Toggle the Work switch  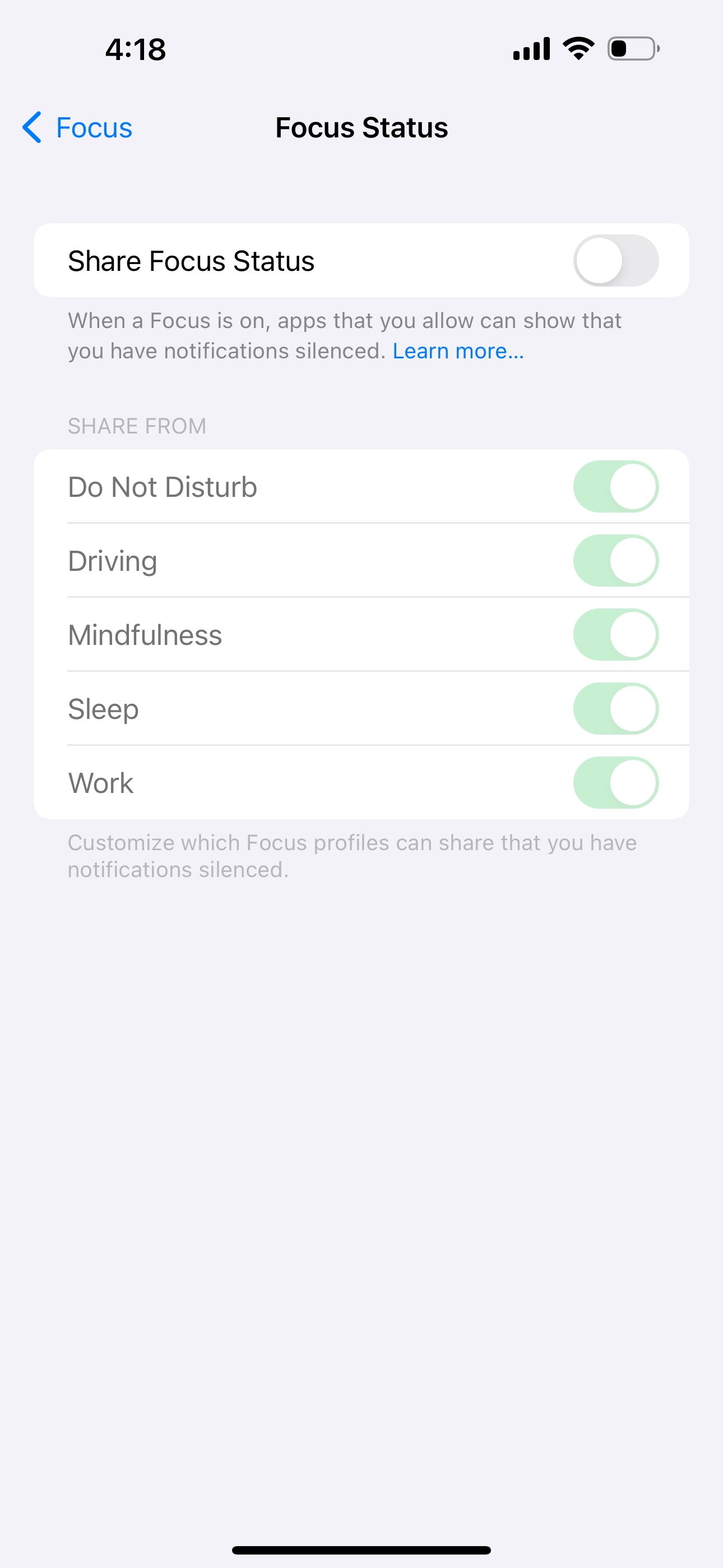(x=615, y=783)
